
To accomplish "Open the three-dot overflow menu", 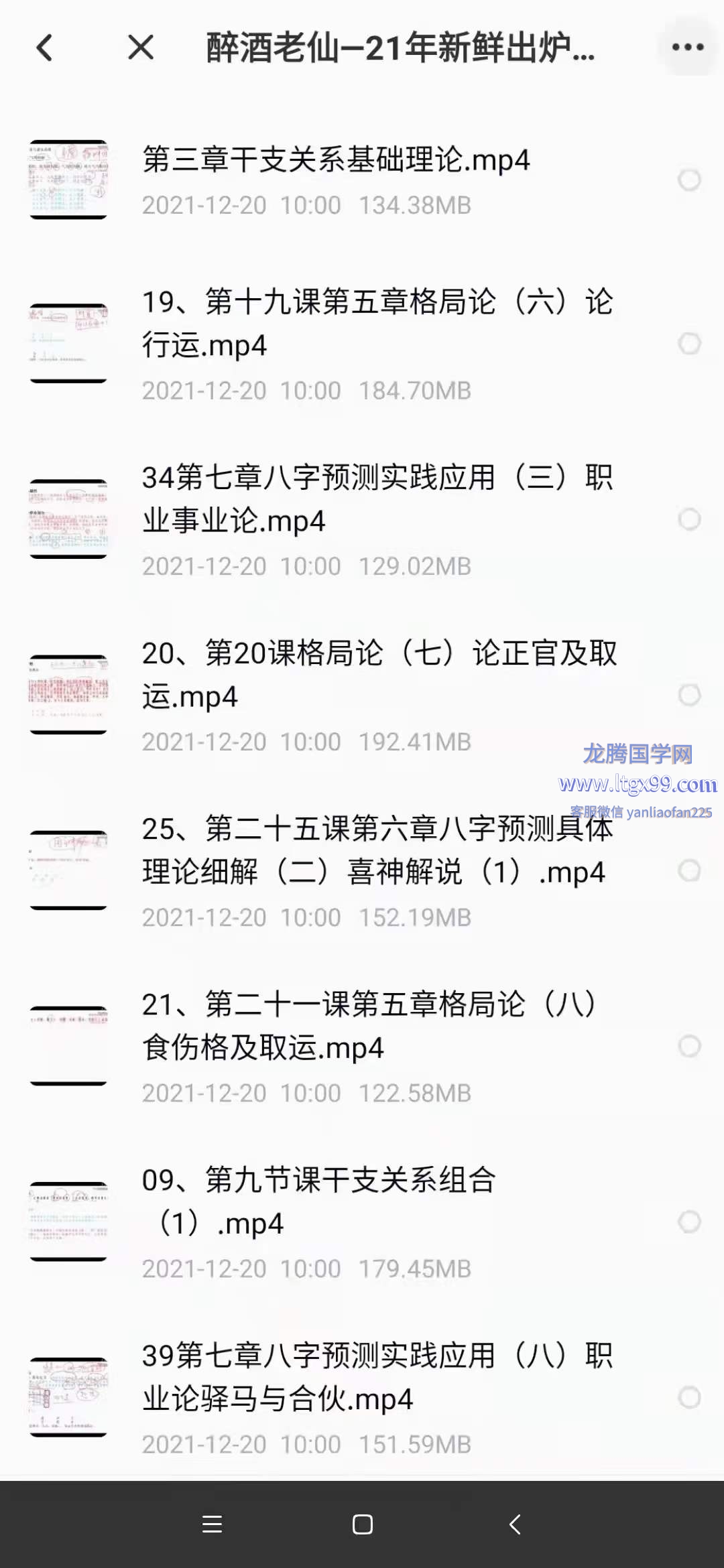I will 688,48.
